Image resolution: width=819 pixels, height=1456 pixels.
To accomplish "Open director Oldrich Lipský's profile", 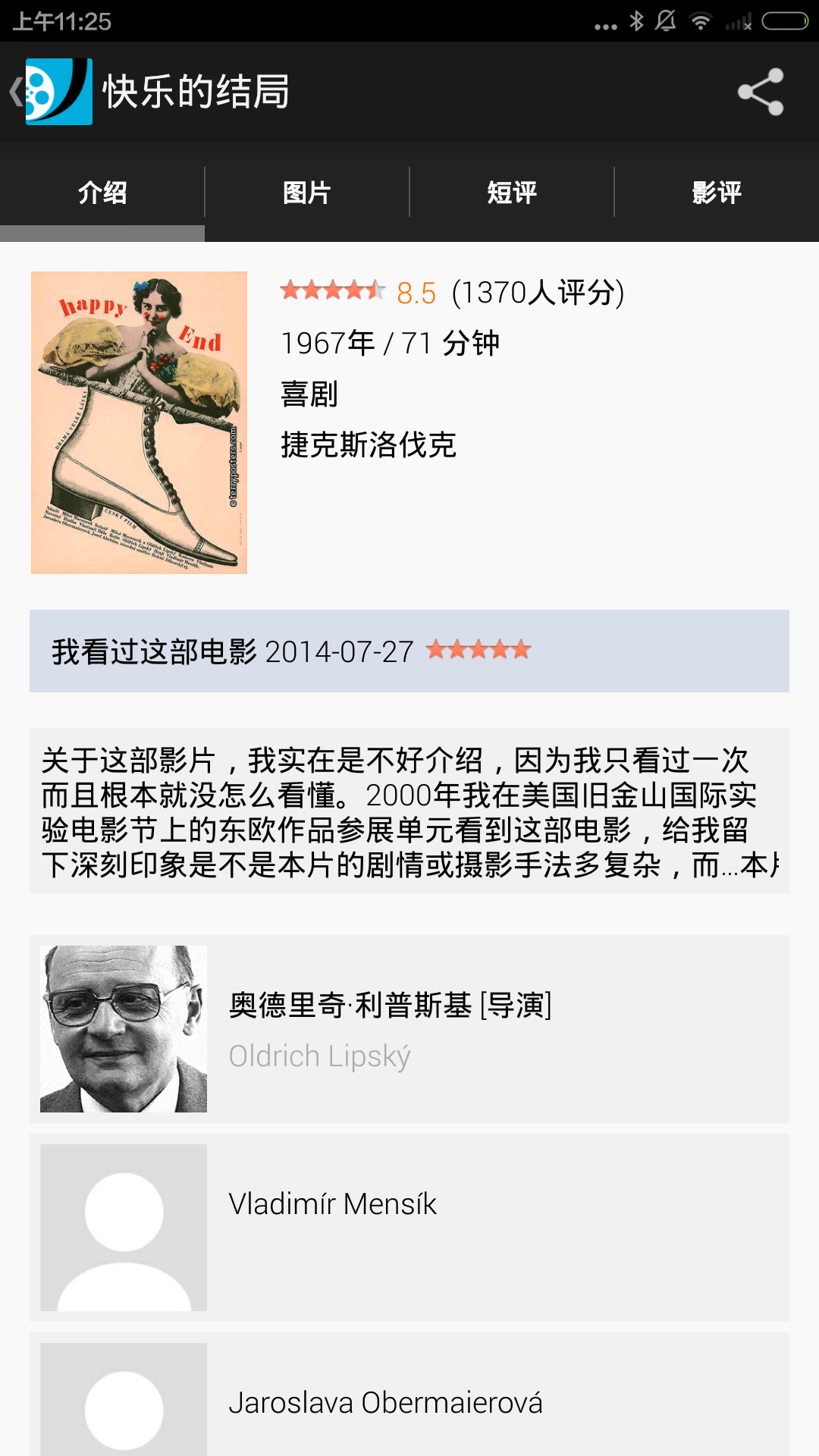I will click(409, 1029).
